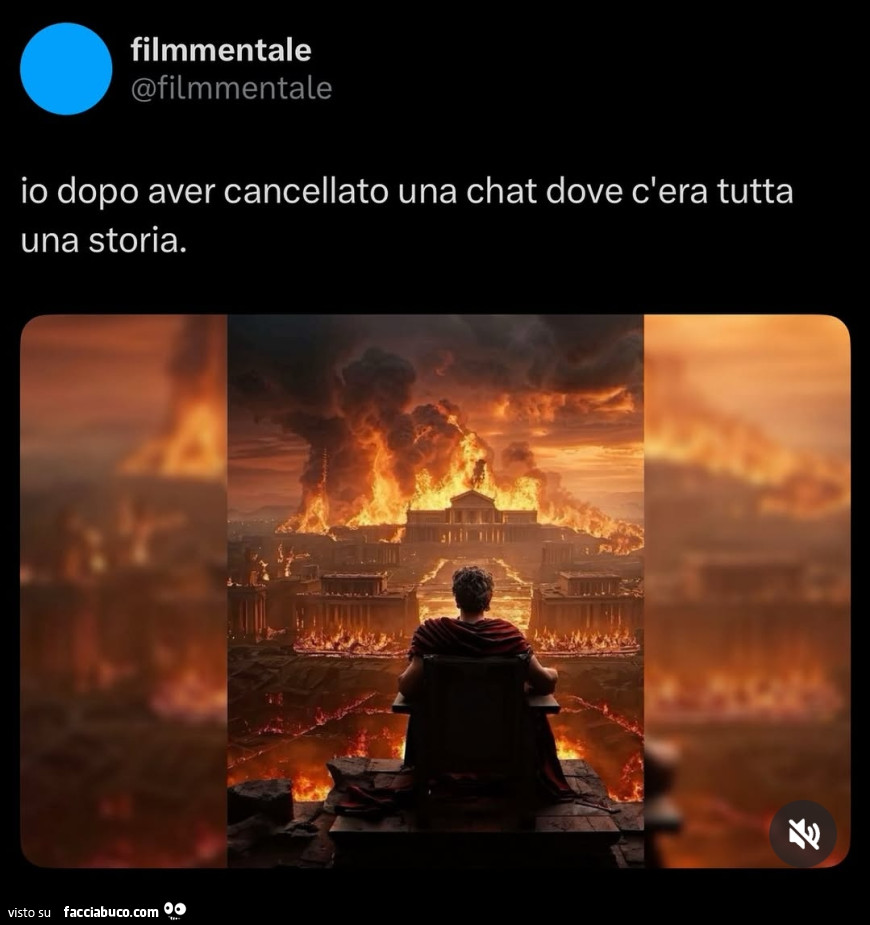
Task: Open filmmentale's profile picture
Action: tap(66, 69)
